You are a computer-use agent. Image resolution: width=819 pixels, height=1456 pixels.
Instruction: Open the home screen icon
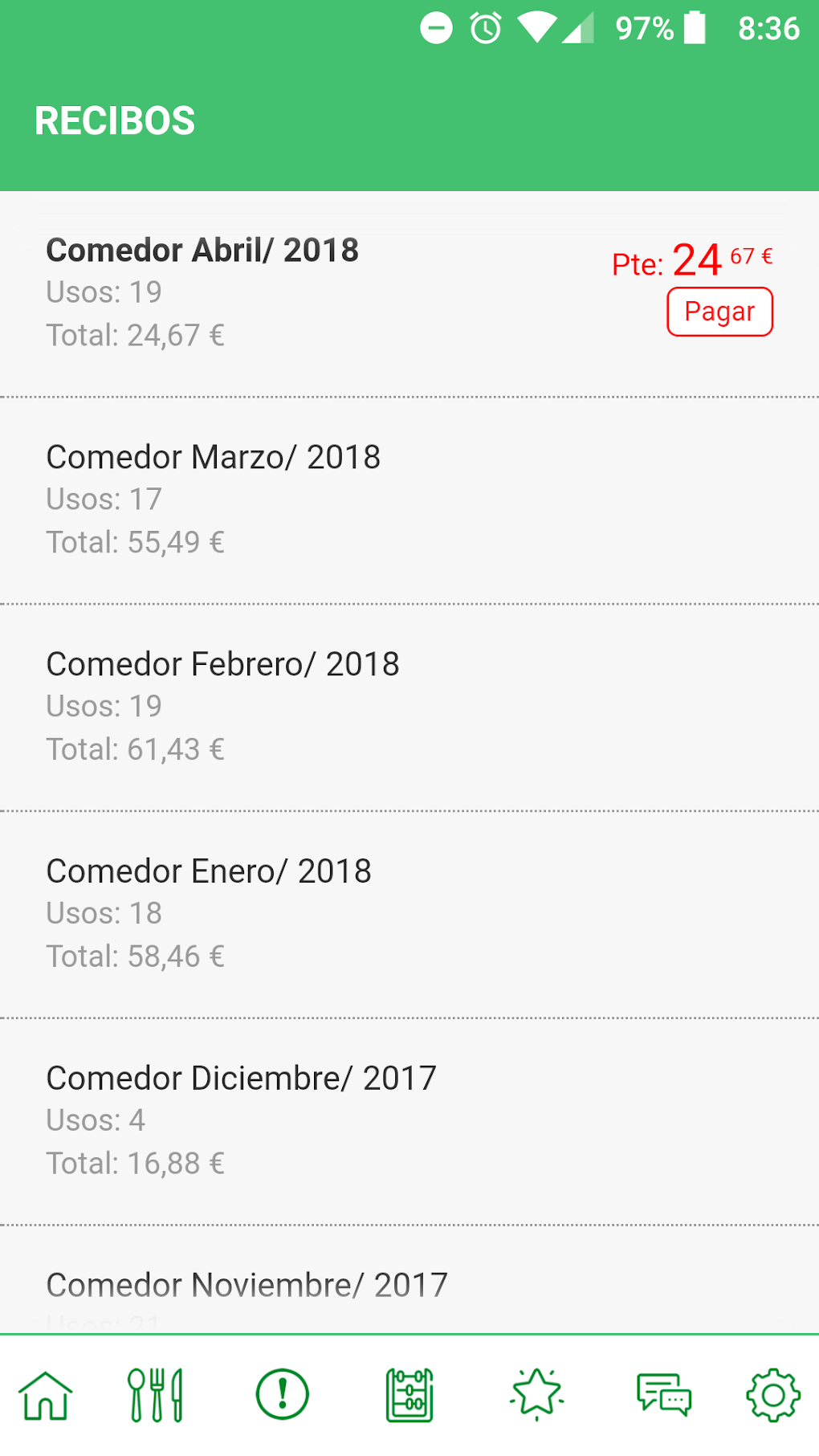tap(47, 1395)
